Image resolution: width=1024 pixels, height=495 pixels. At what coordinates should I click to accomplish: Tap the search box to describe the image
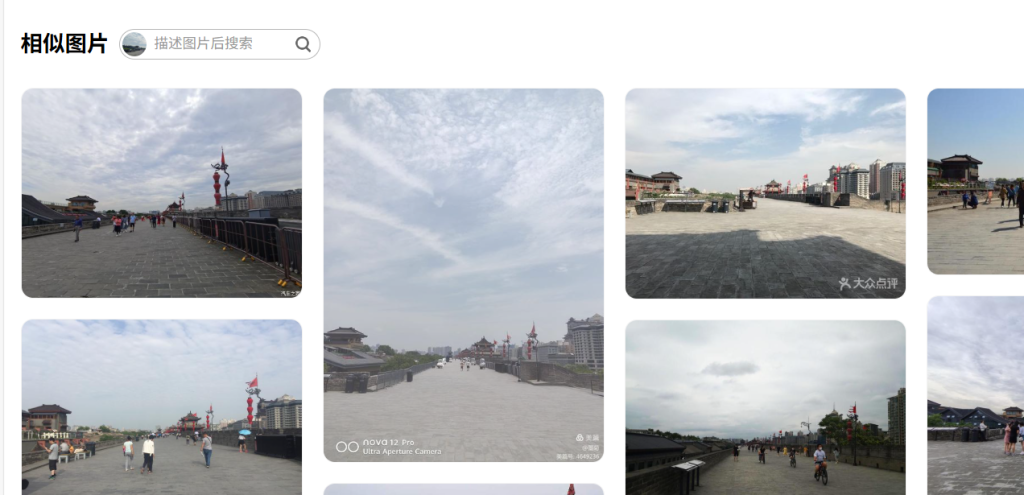click(x=218, y=44)
